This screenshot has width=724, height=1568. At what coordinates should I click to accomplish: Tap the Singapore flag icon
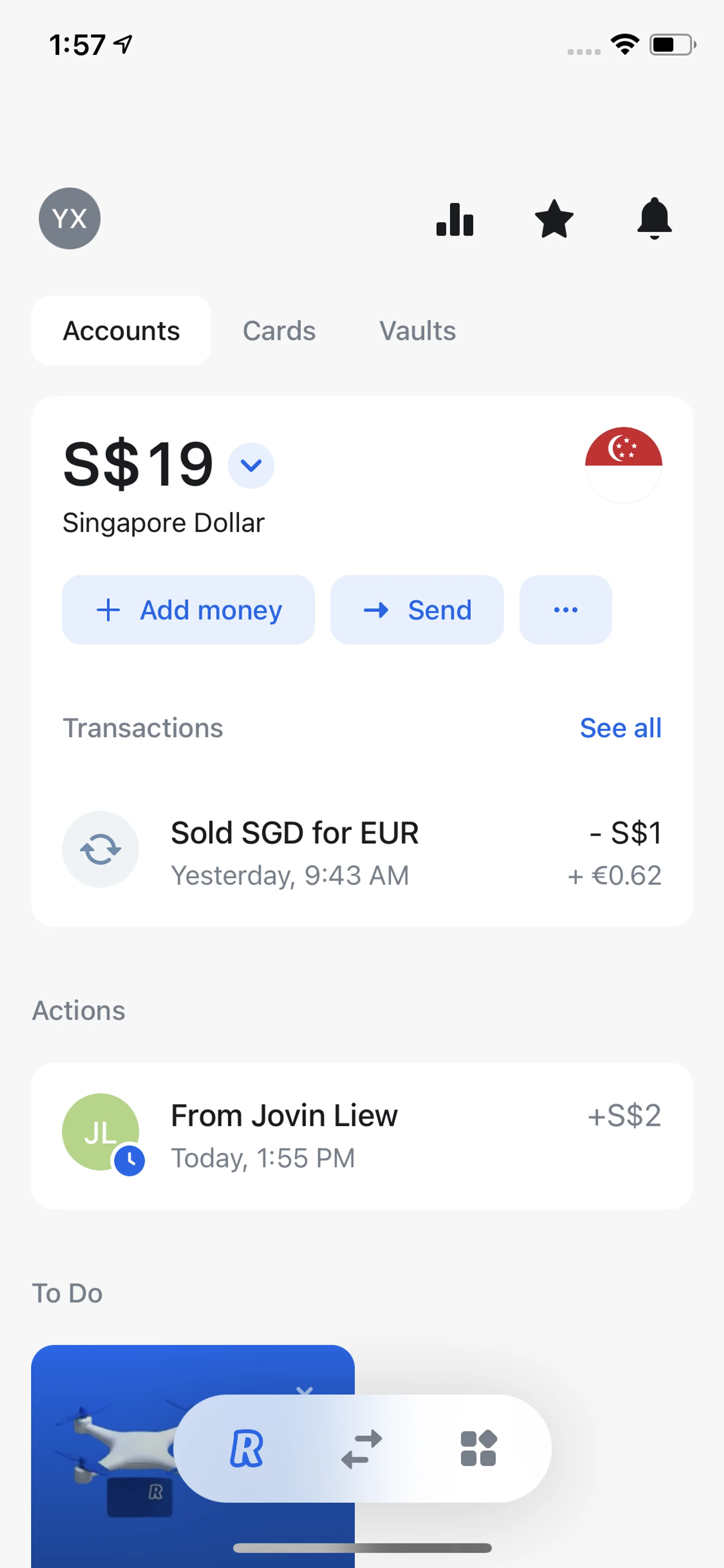(623, 465)
